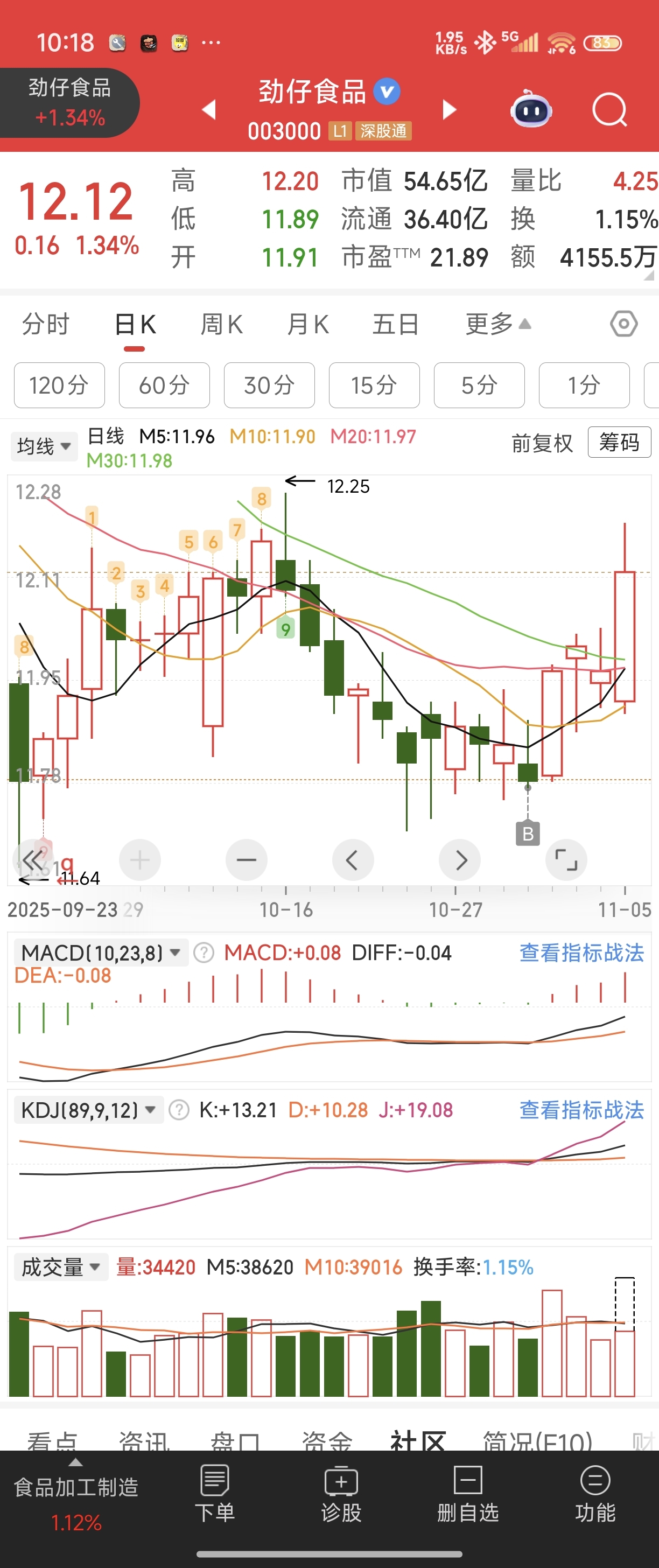The image size is (659, 1568).
Task: Zoom out the K-line chart with minus
Action: click(x=247, y=859)
